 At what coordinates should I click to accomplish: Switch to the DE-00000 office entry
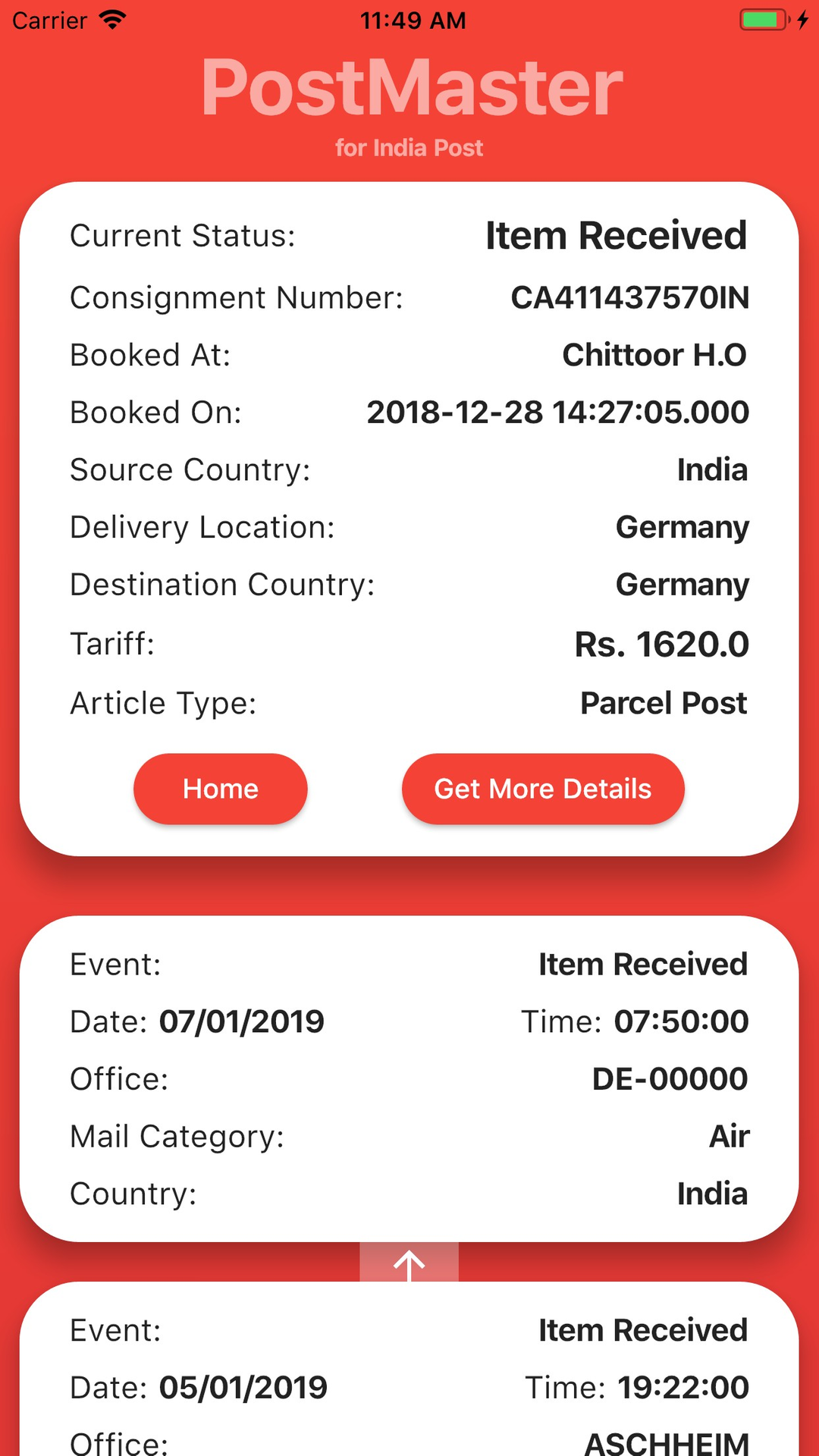(670, 1078)
